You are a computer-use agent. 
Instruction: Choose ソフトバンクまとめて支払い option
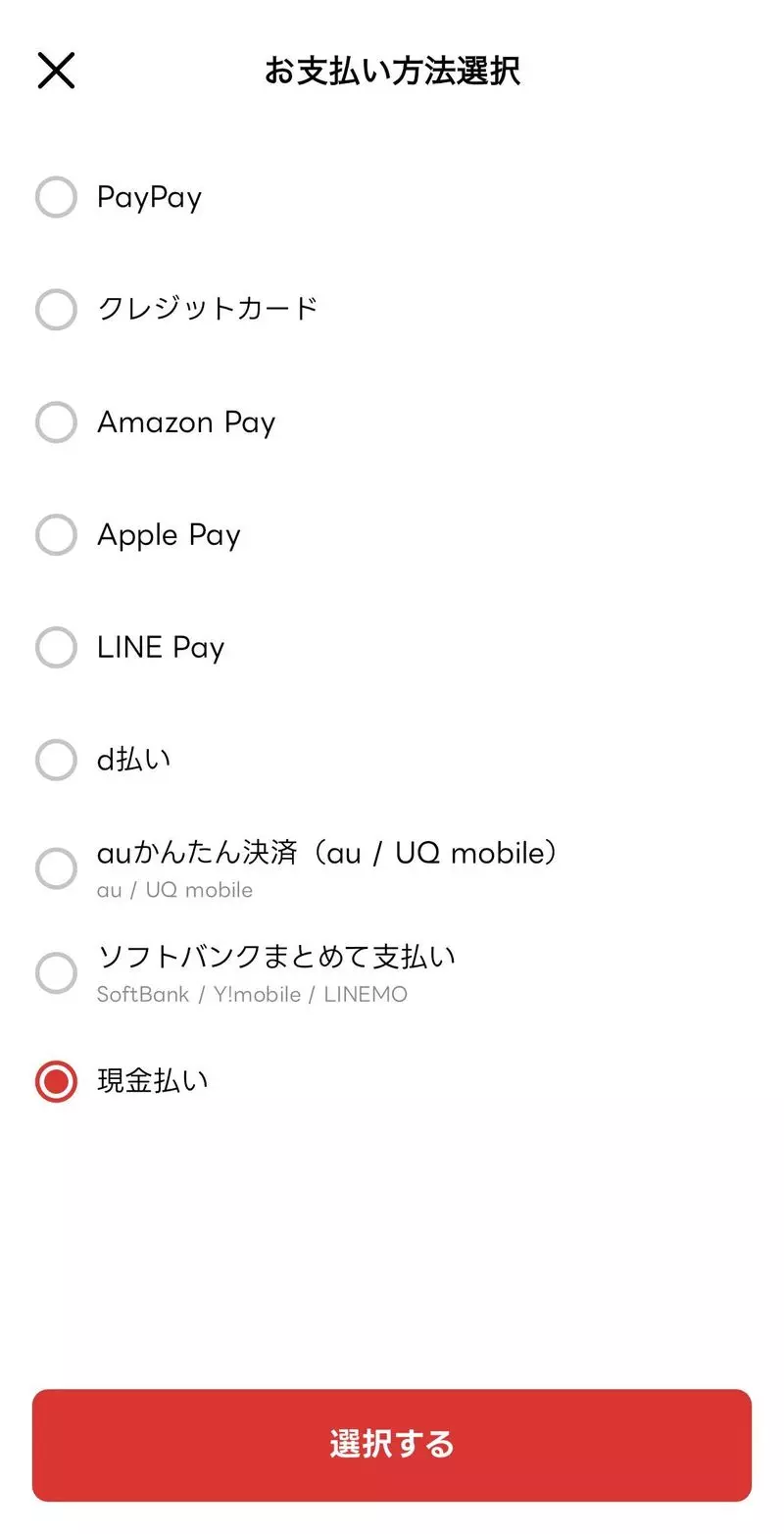pyautogui.click(x=56, y=973)
